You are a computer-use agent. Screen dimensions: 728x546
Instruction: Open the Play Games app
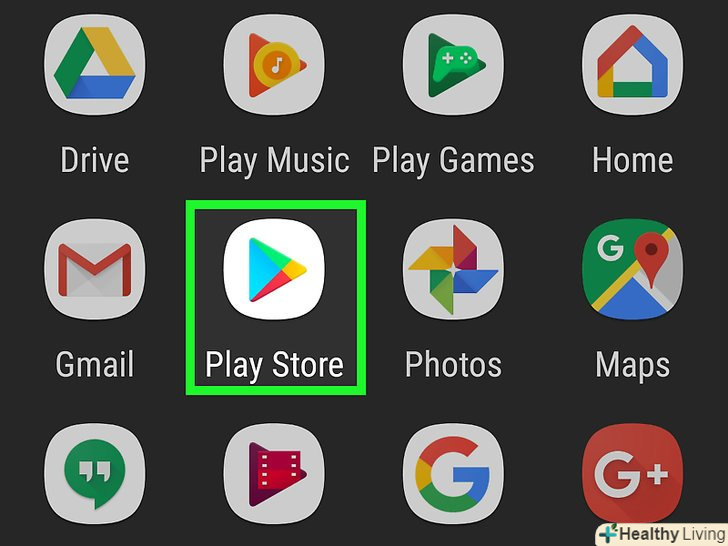(x=452, y=69)
